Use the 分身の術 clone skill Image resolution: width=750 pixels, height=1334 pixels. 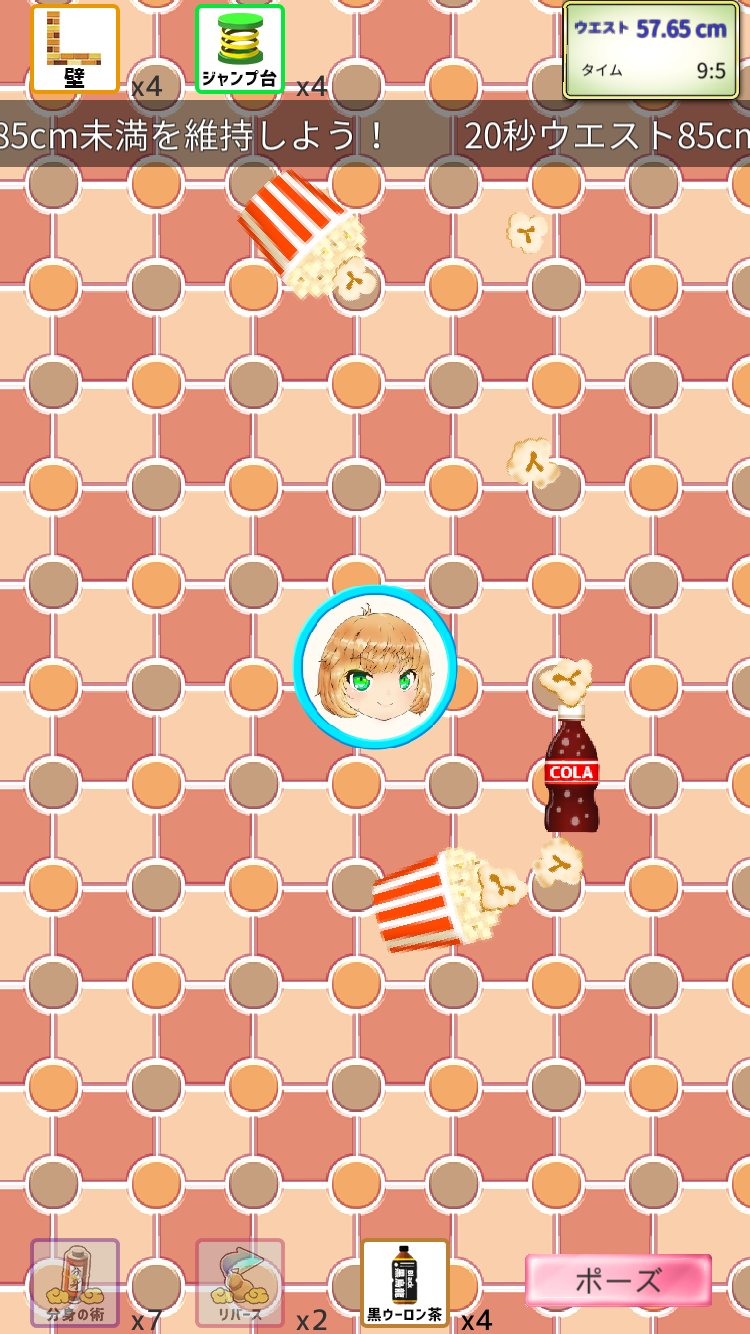[x=75, y=1283]
